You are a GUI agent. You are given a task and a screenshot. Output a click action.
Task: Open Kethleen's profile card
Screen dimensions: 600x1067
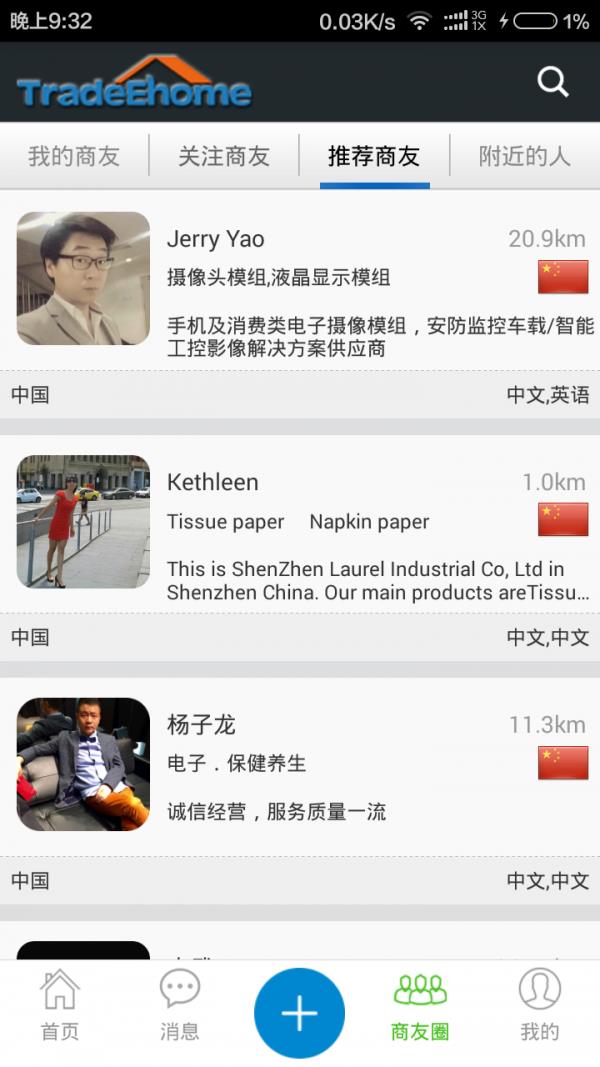(x=300, y=548)
